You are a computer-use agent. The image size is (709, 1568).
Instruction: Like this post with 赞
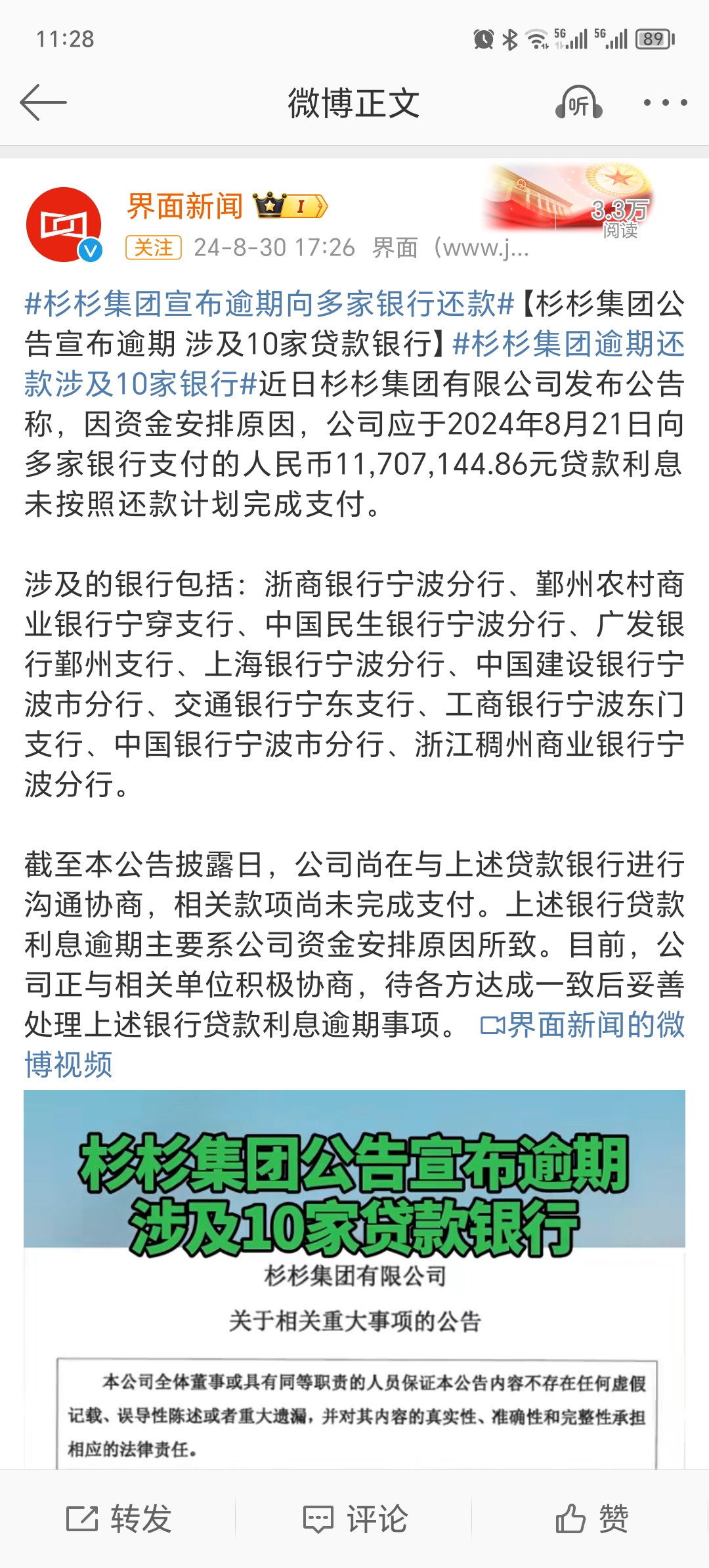point(591,1519)
